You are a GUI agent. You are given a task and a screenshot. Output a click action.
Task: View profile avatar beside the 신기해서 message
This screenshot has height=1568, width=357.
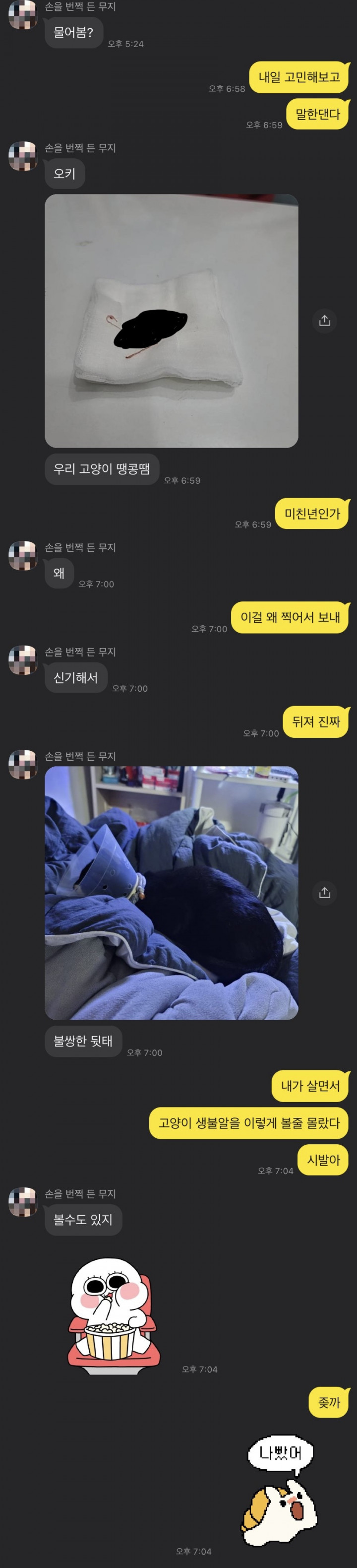[x=23, y=660]
